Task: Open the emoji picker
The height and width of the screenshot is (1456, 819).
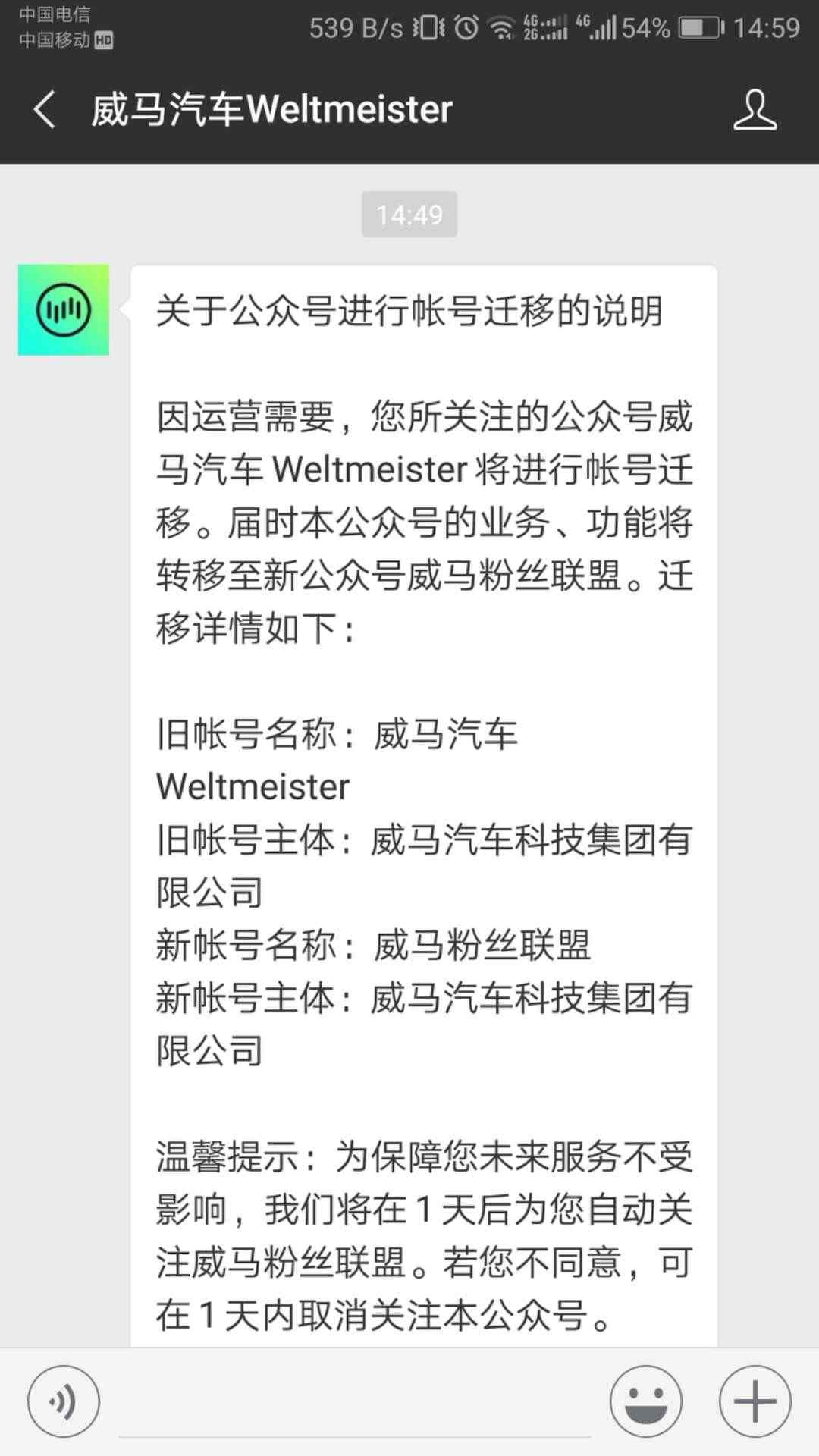Action: tap(646, 1401)
